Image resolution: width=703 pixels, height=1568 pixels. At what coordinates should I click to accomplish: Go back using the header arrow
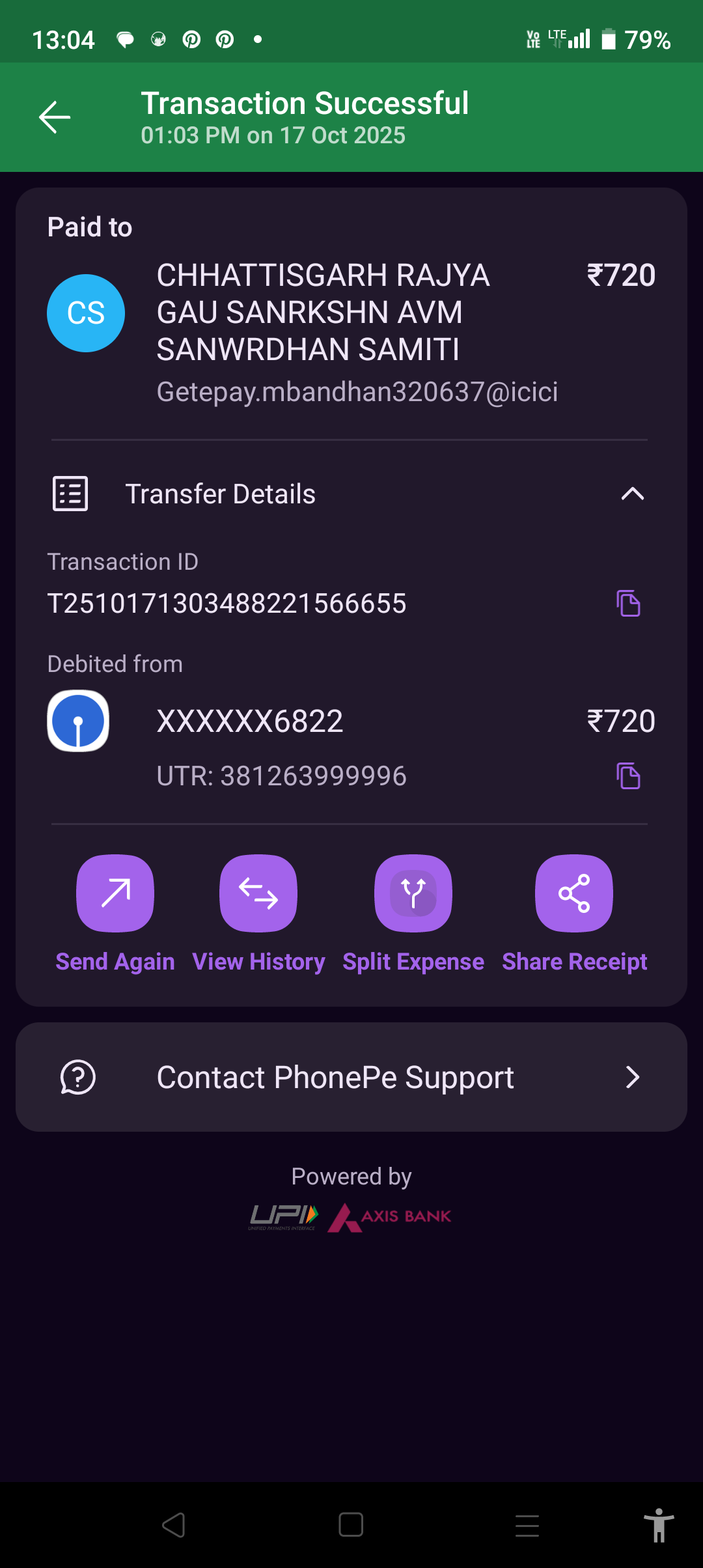click(55, 117)
